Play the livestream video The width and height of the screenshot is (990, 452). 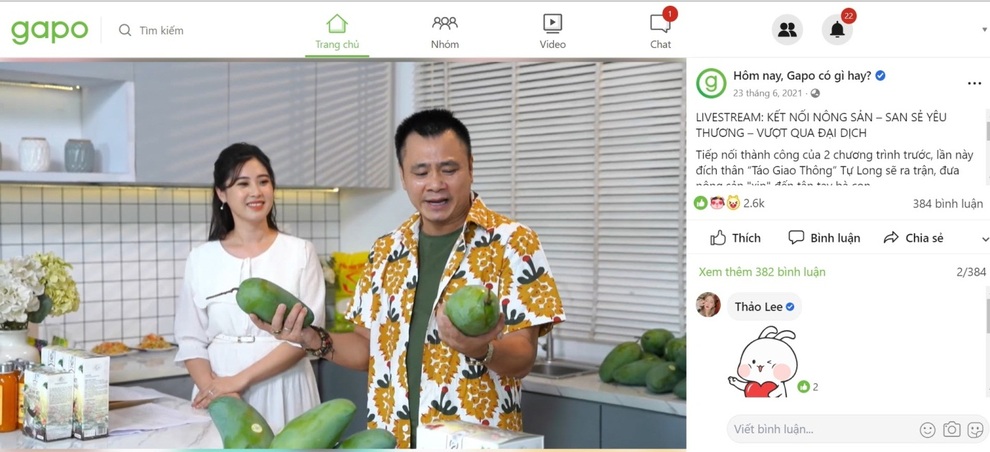tap(343, 255)
